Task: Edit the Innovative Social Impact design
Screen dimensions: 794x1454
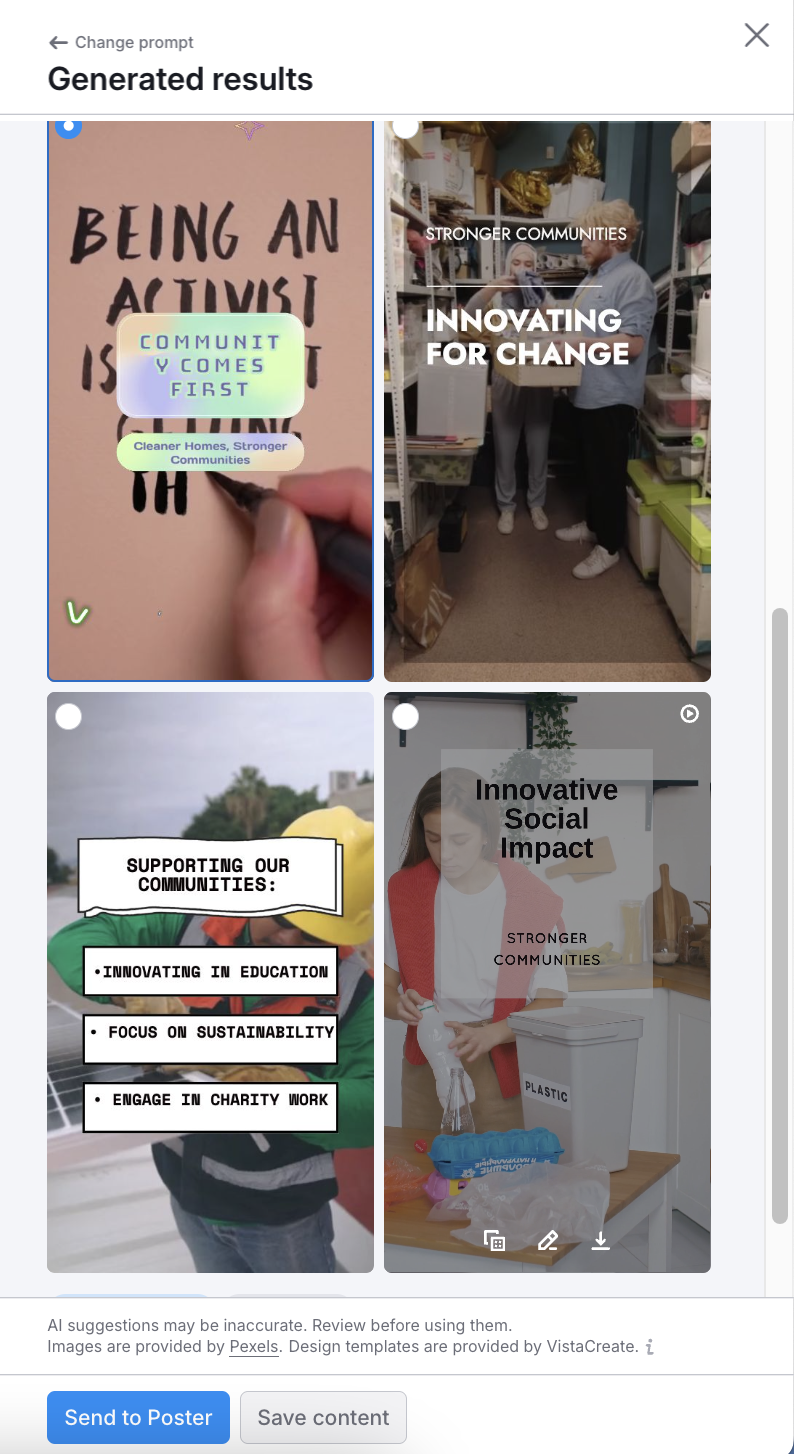Action: click(x=547, y=1241)
